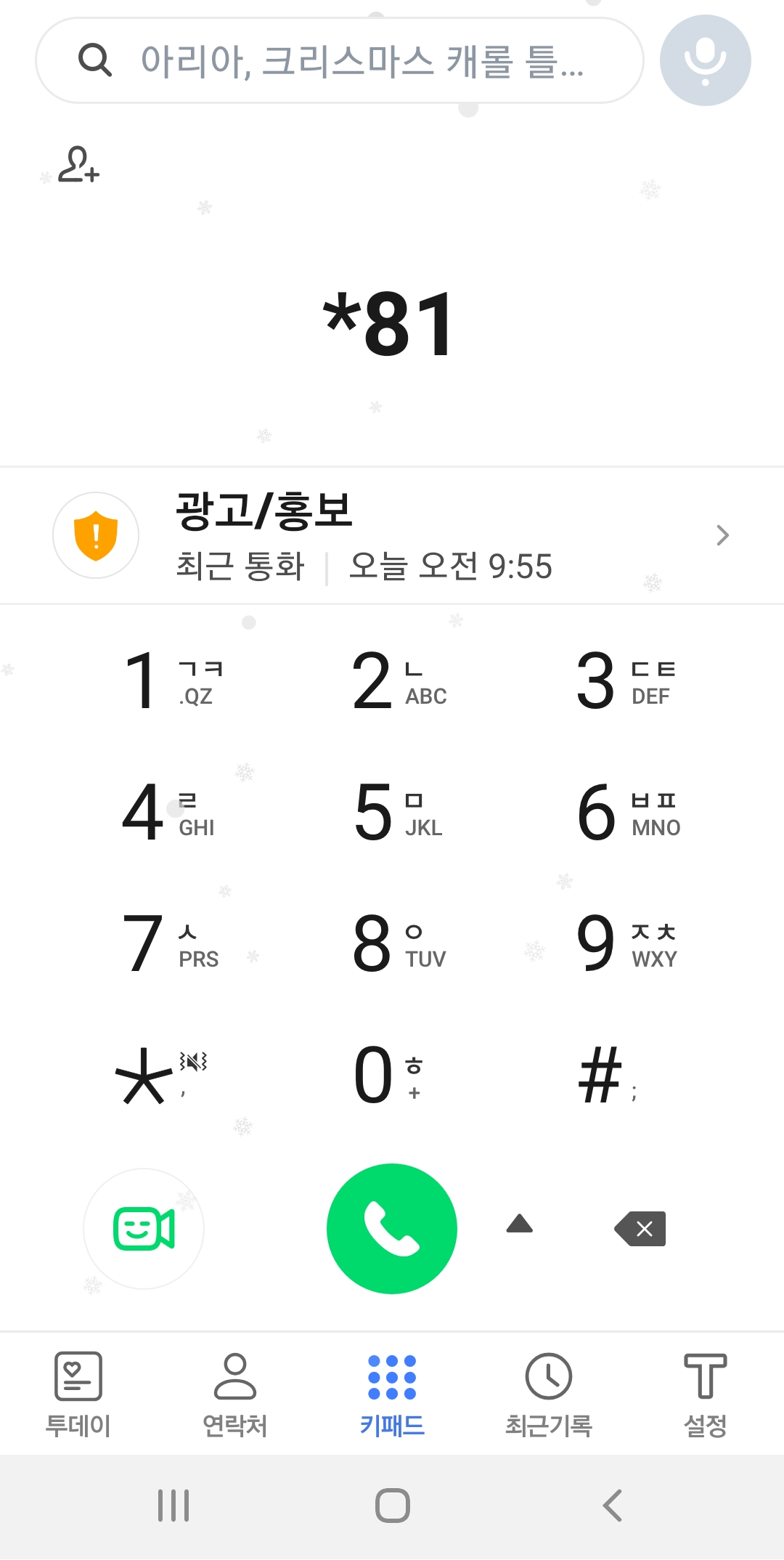This screenshot has width=784, height=1560.
Task: Go to the 최근기록 recent calls tab
Action: click(549, 1394)
